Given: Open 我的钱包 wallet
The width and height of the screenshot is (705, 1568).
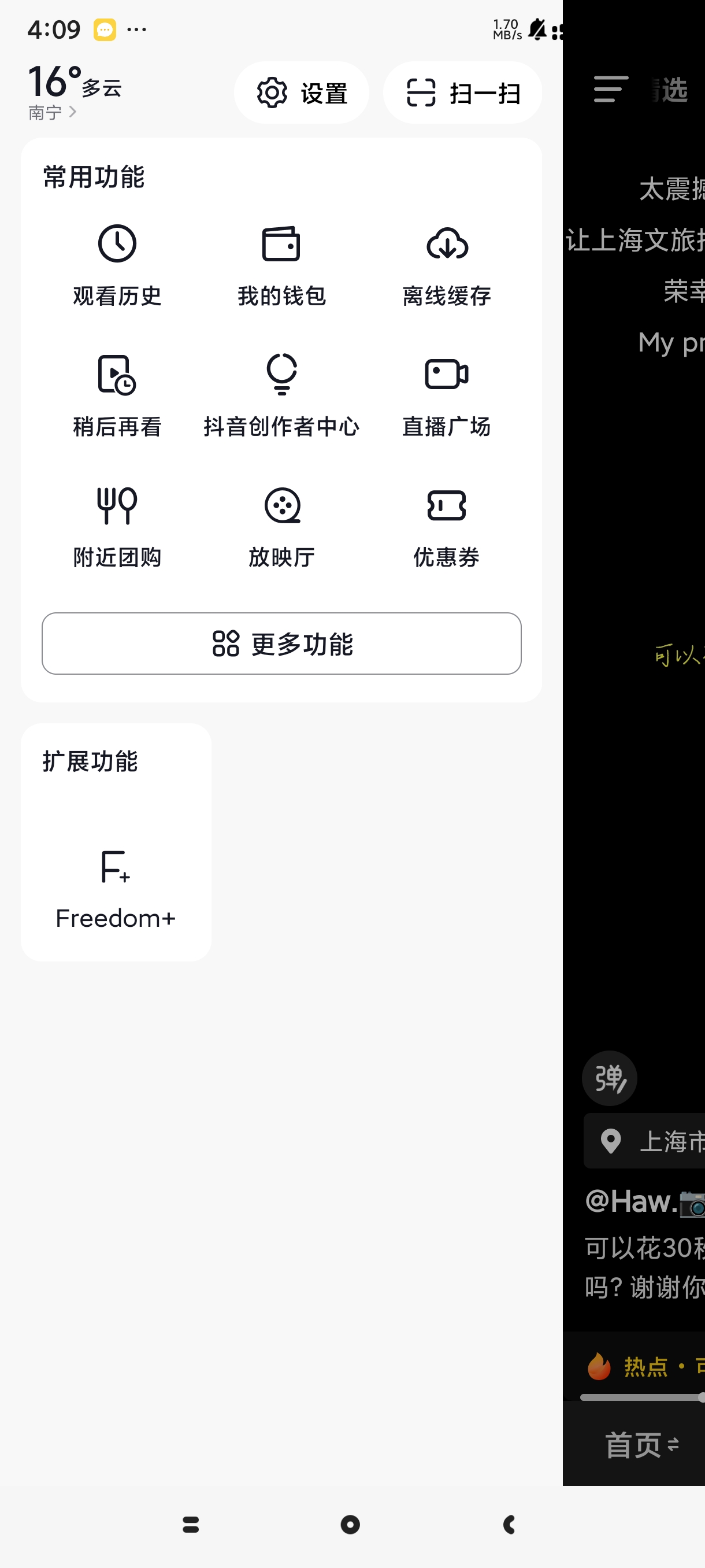Looking at the screenshot, I should [x=281, y=265].
